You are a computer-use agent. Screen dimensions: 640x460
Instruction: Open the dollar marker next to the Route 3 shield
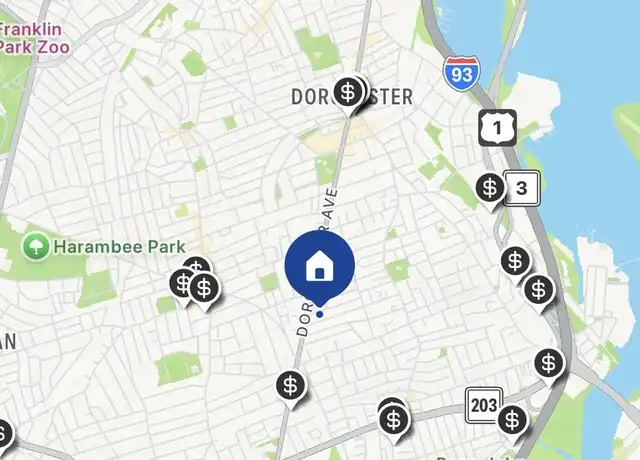click(x=490, y=187)
